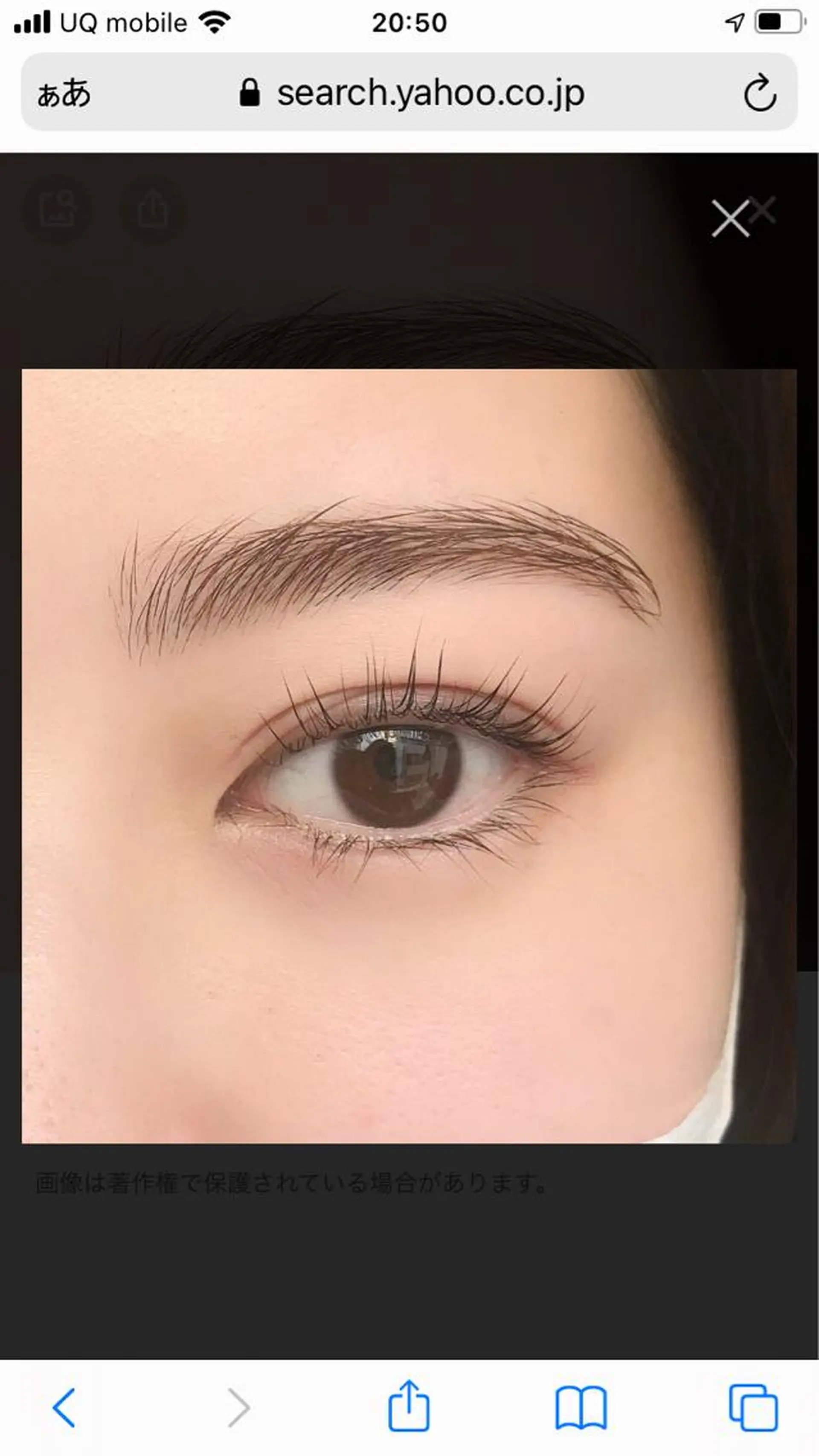Open the ぁあ page settings menu
This screenshot has width=819, height=1456.
pyautogui.click(x=63, y=93)
